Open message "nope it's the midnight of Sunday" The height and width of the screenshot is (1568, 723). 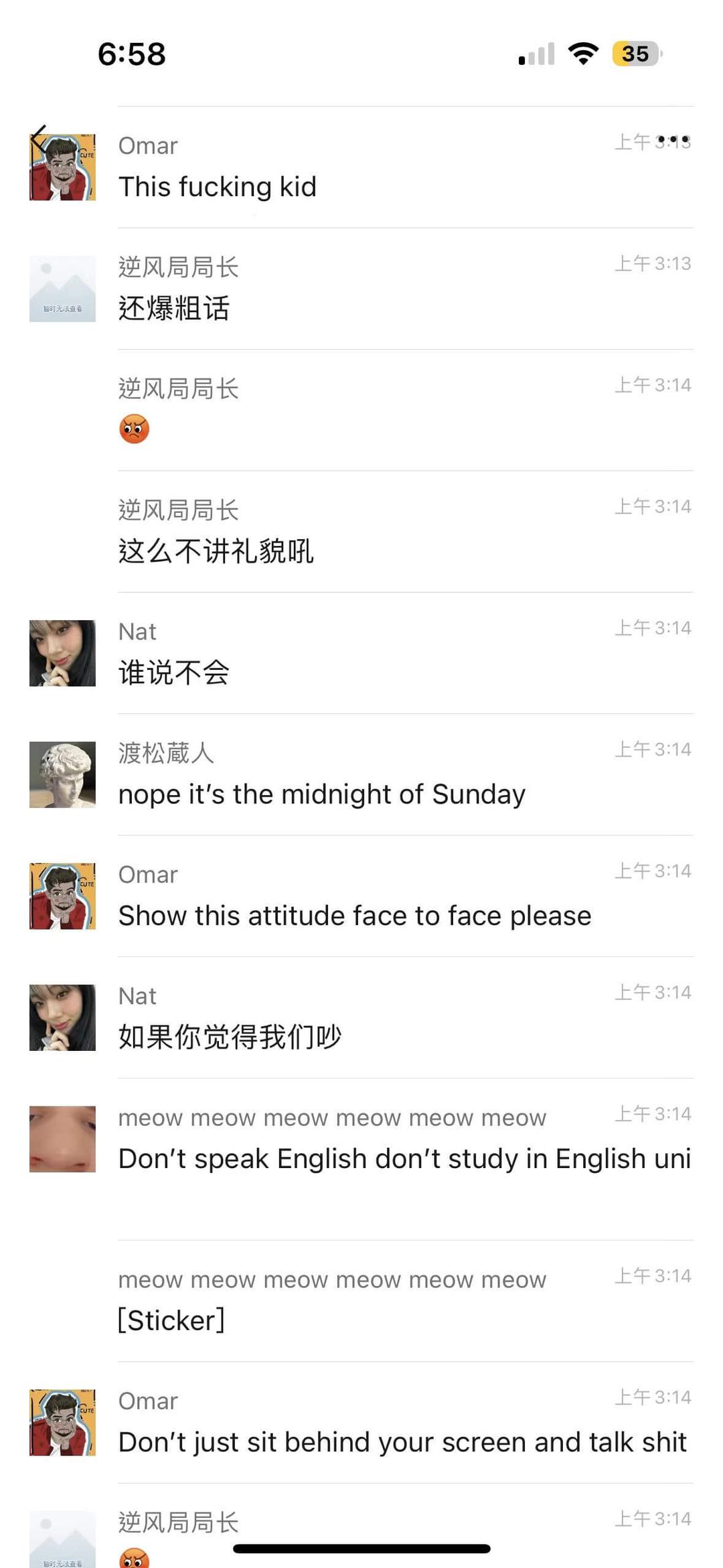coord(361,775)
